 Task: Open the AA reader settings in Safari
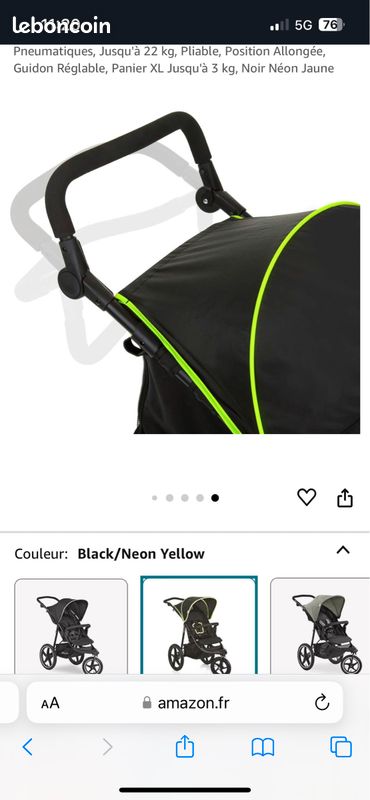pos(50,703)
